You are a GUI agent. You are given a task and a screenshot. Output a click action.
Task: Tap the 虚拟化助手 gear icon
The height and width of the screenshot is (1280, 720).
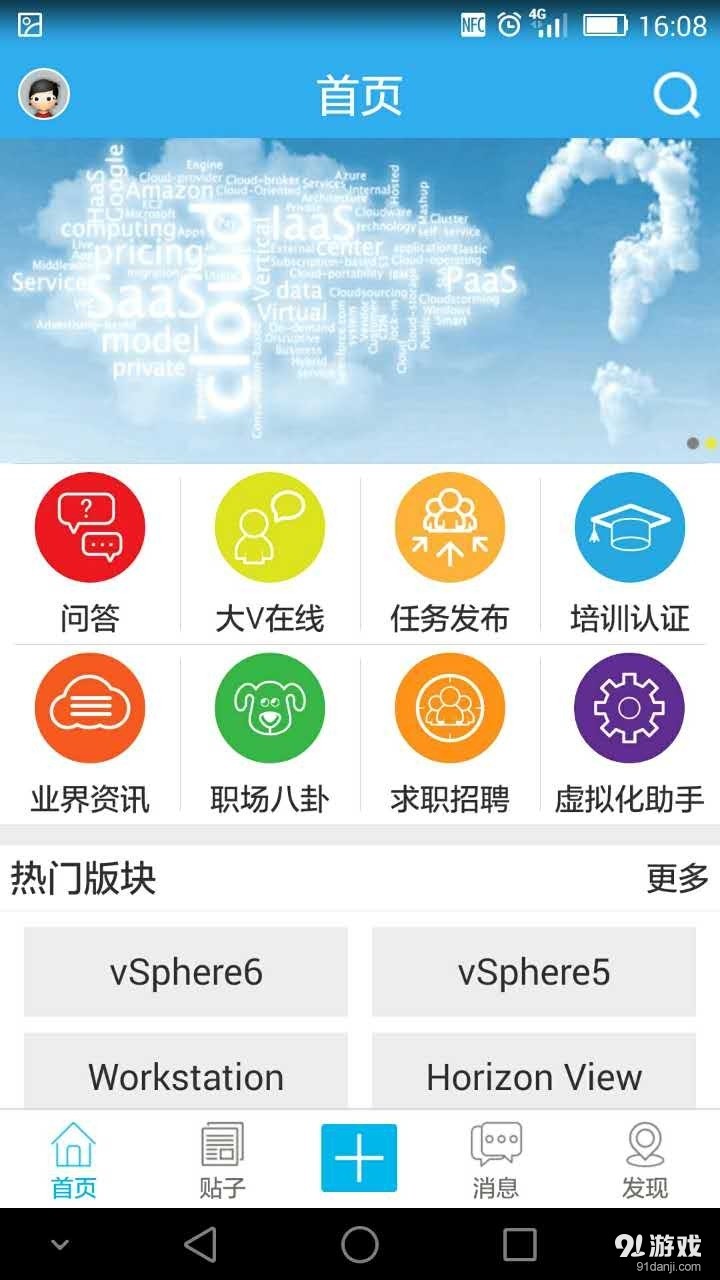click(x=629, y=707)
